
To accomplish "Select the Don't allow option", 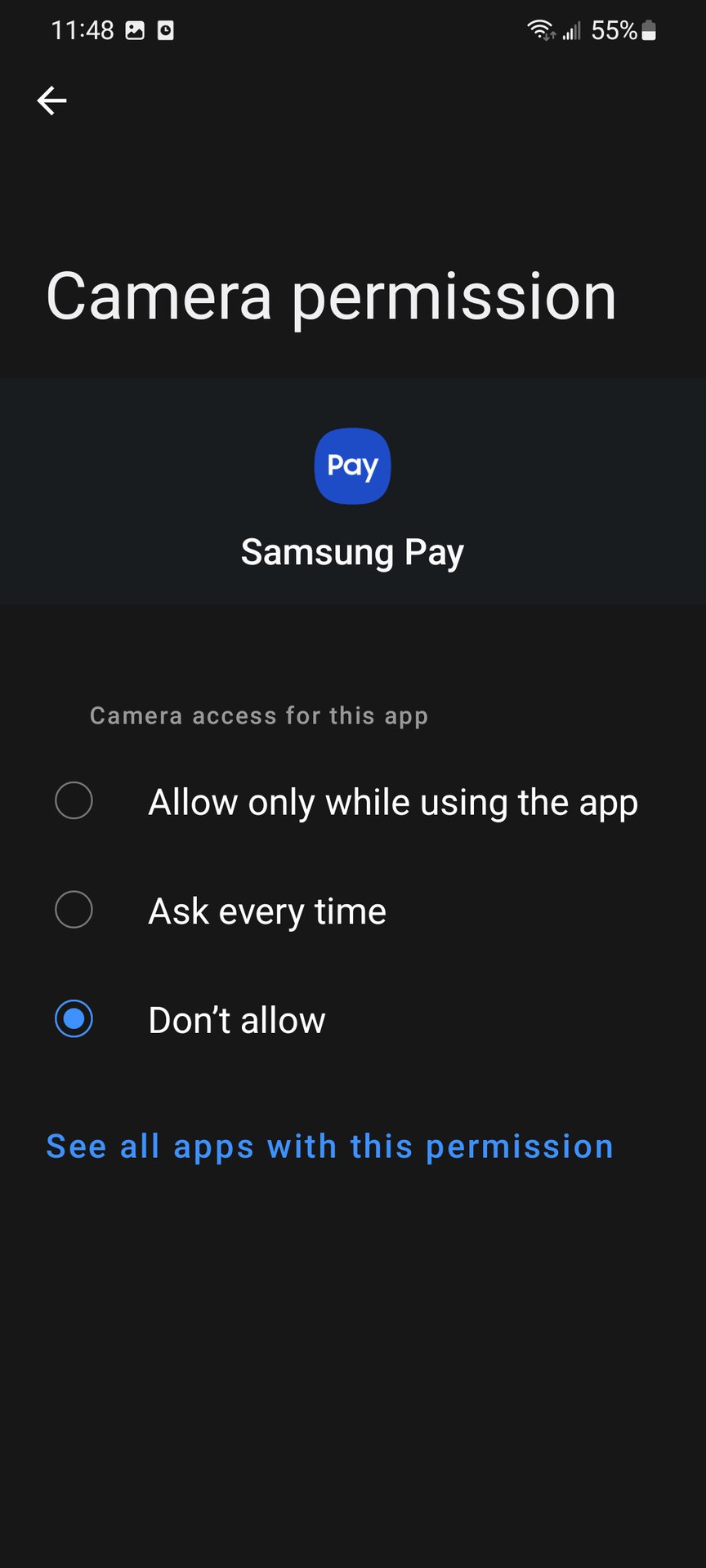I will pos(74,1019).
